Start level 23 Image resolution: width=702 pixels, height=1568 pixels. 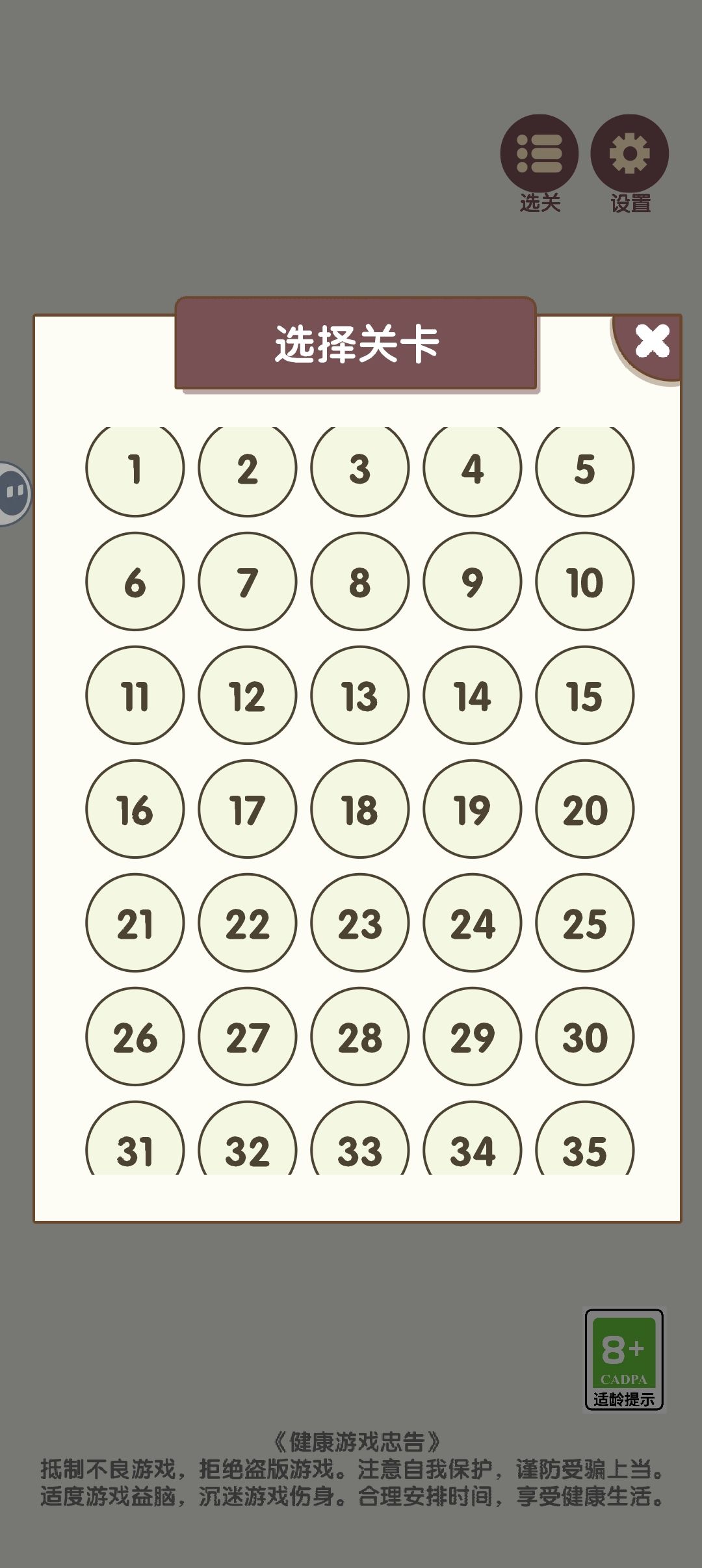[x=360, y=923]
